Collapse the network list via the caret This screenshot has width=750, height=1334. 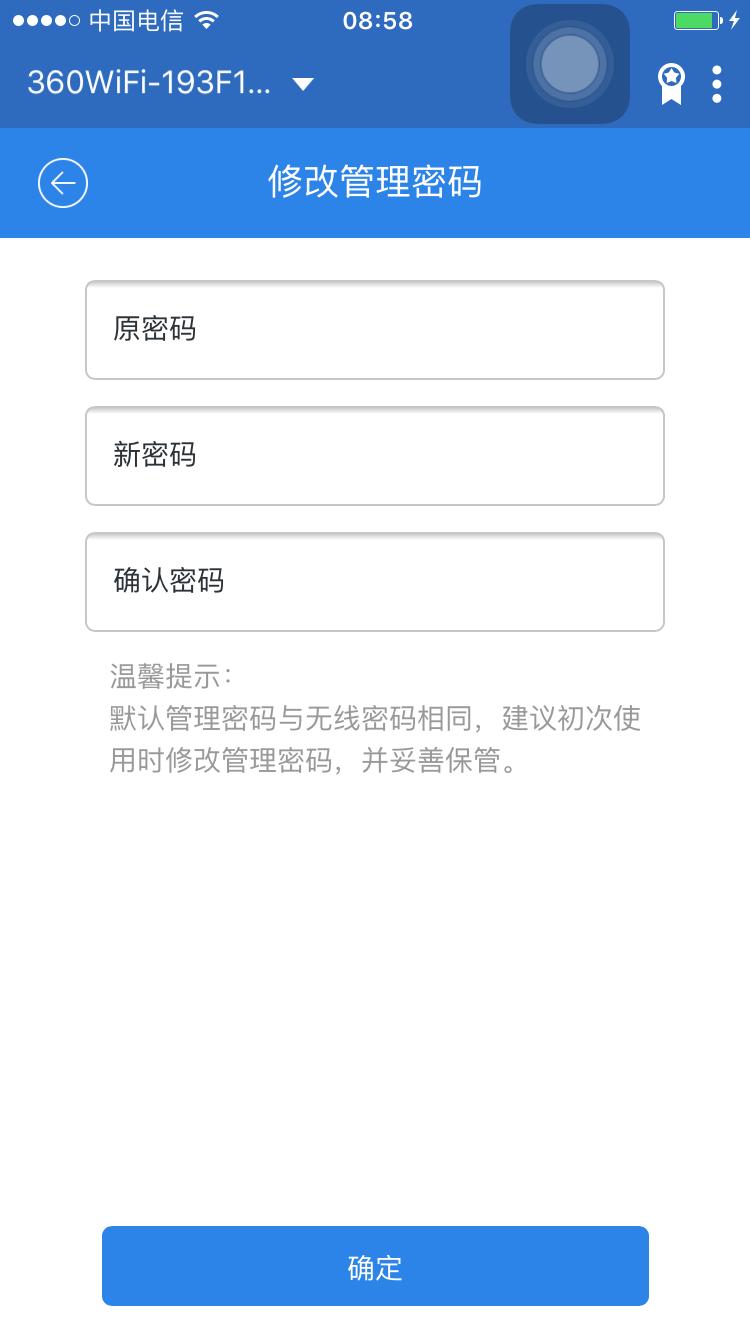[x=303, y=86]
